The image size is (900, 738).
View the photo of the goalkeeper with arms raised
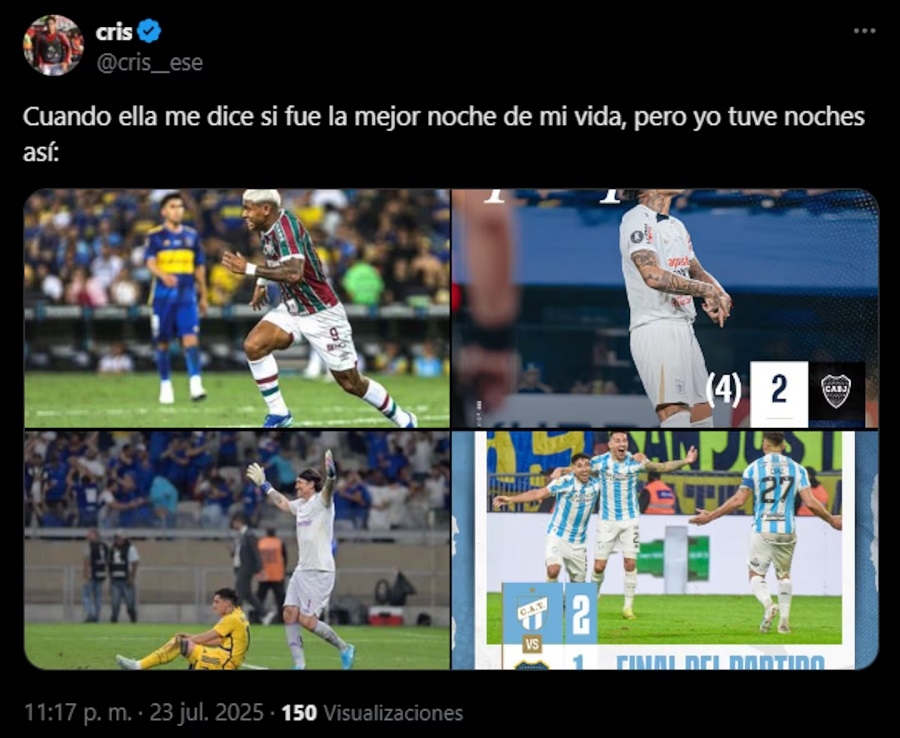[237, 550]
